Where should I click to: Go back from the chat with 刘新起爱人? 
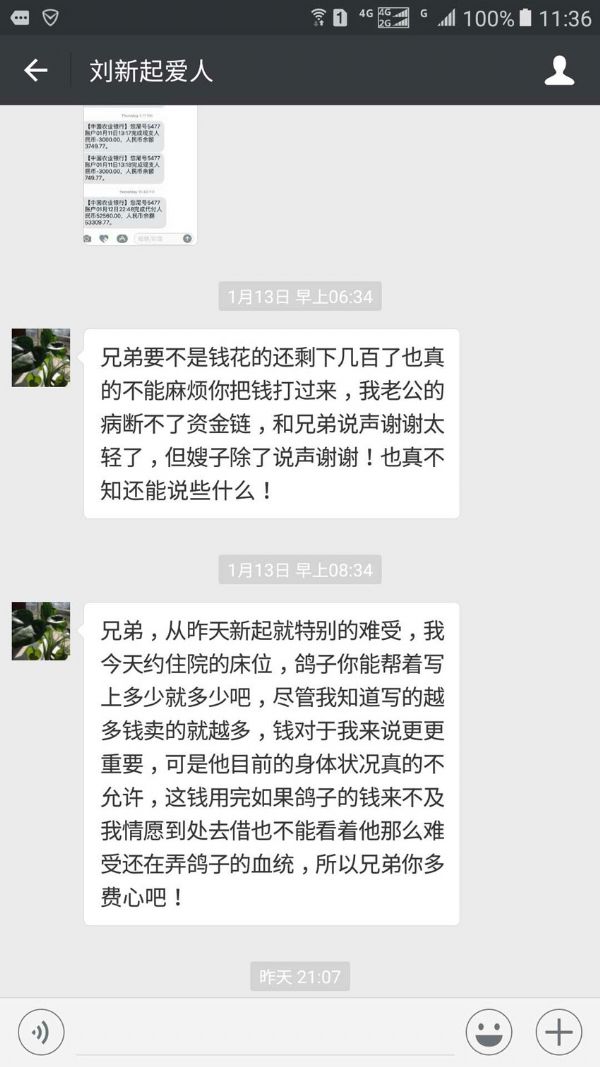[36, 70]
